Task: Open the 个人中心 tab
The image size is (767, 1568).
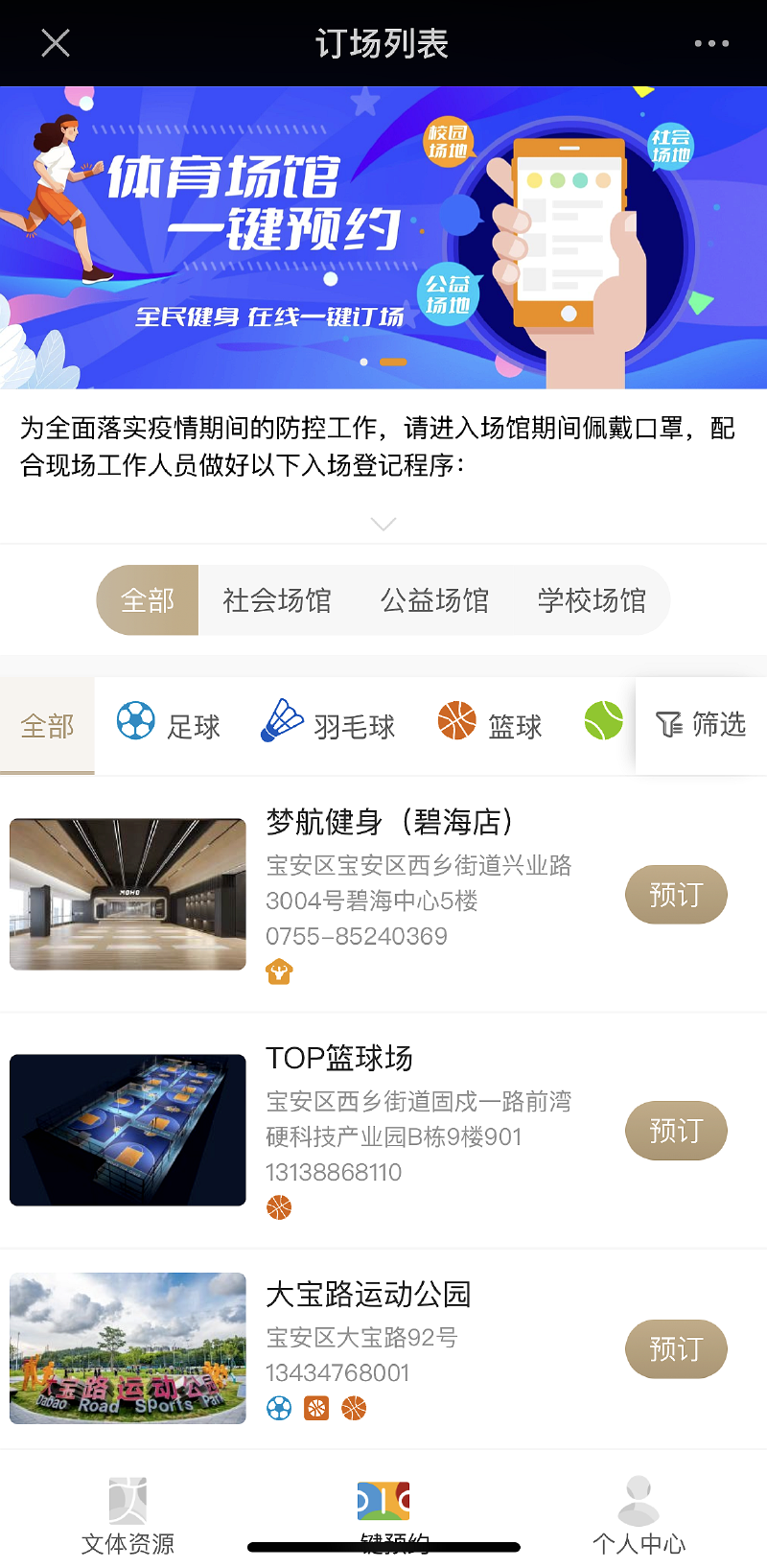Action: click(639, 1516)
